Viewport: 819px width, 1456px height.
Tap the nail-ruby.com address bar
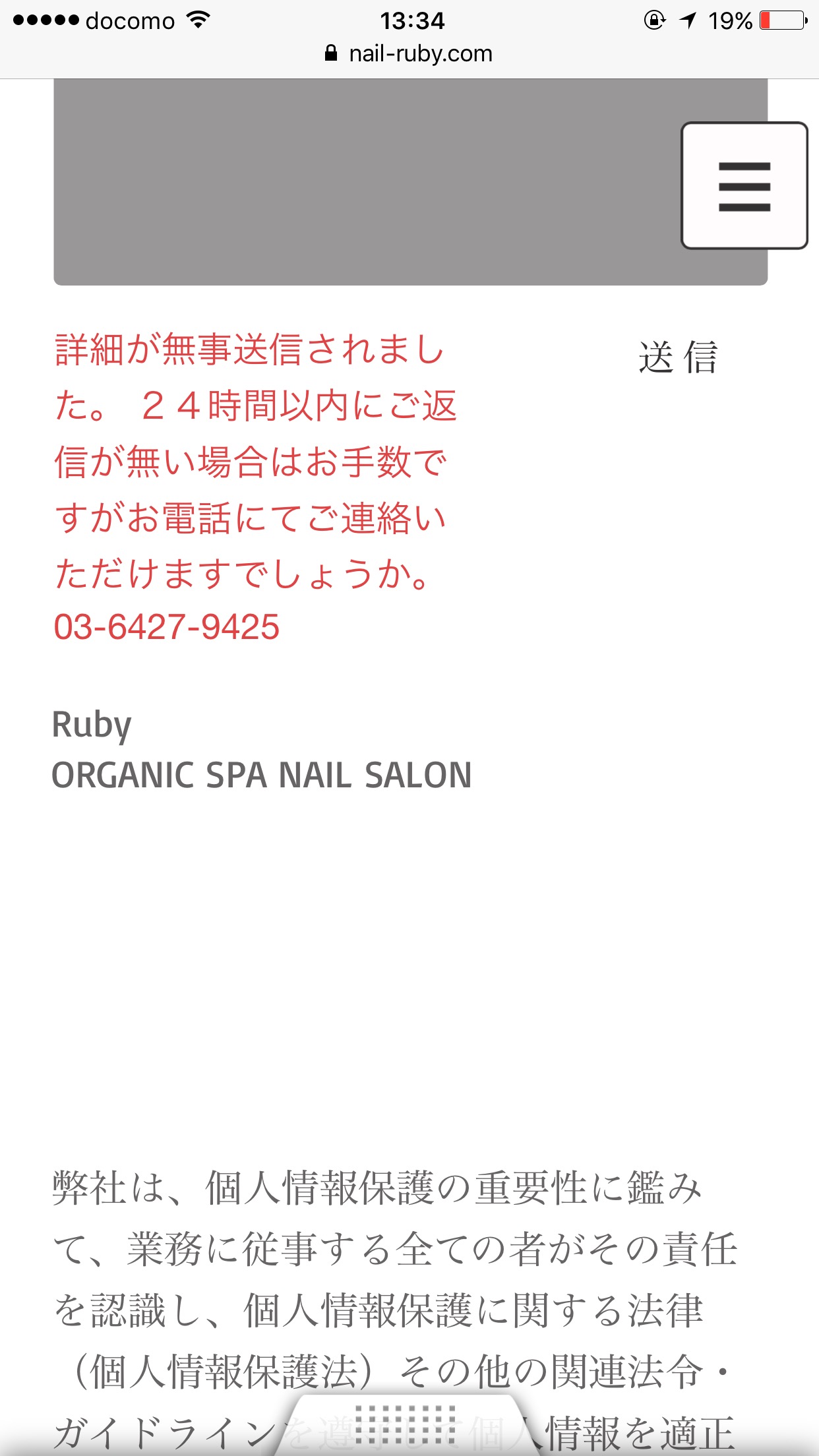tap(409, 53)
